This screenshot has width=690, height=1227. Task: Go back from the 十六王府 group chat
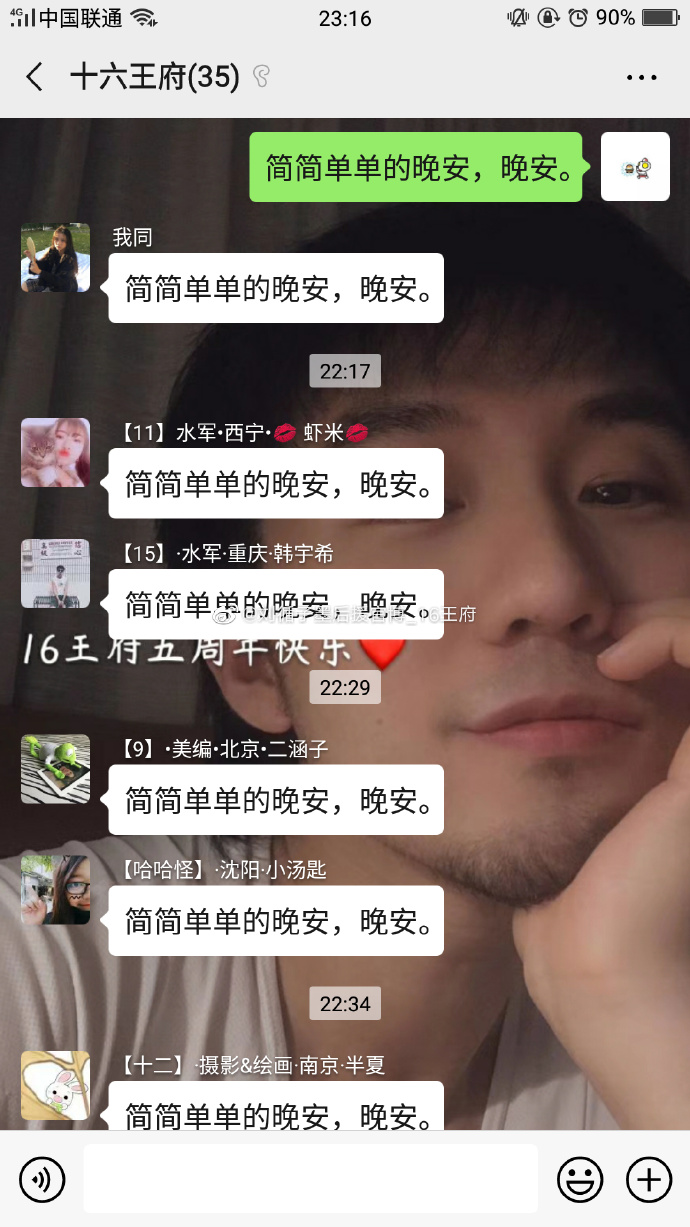click(35, 77)
